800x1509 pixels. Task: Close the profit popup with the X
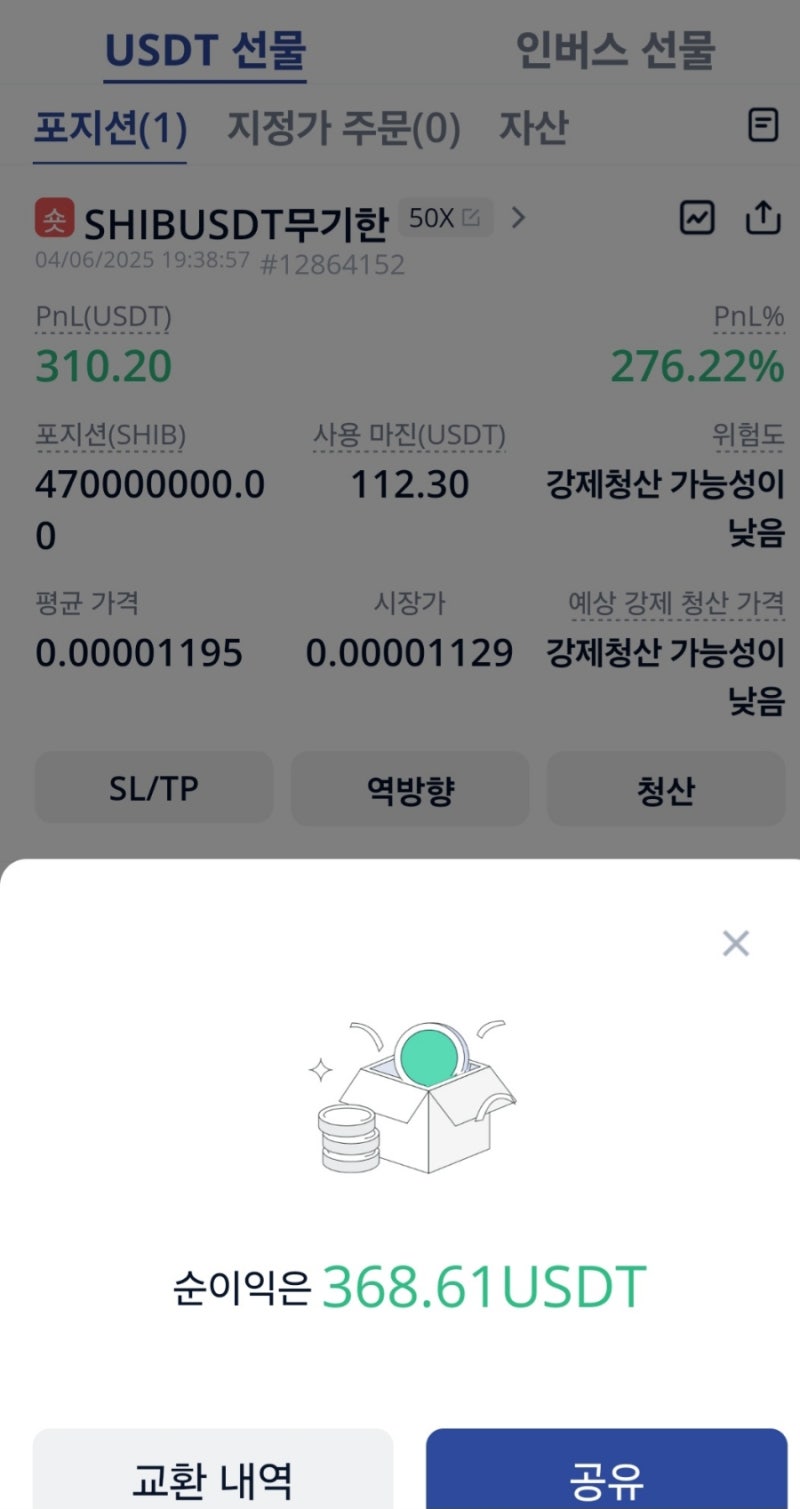736,943
